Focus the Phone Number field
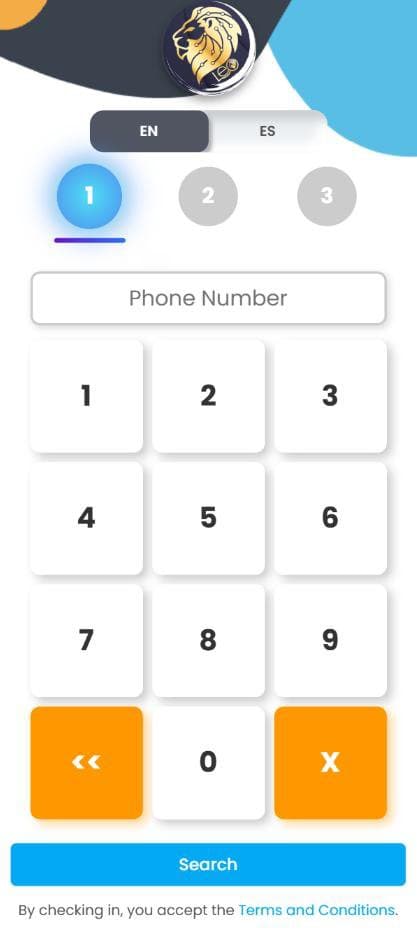 [208, 298]
